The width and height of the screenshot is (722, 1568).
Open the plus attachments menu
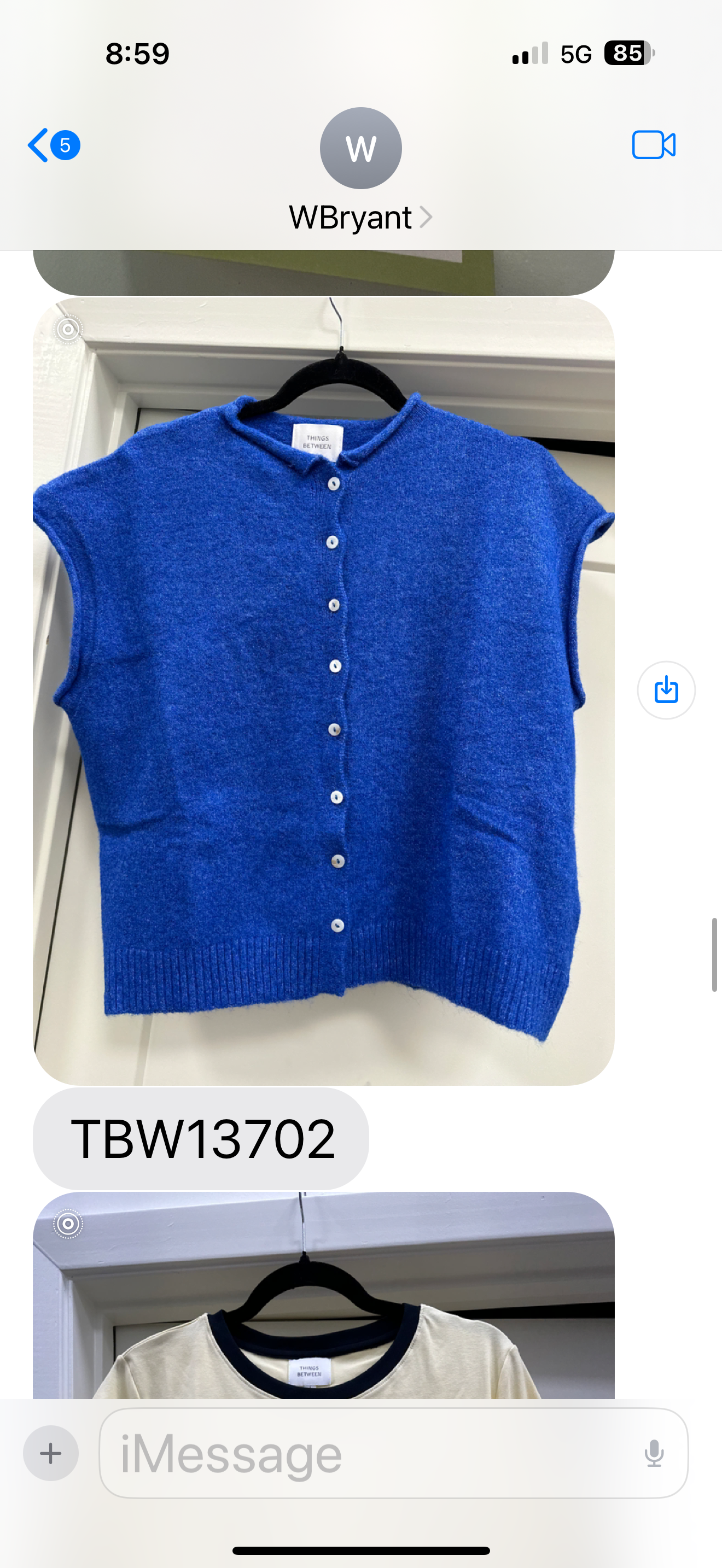click(50, 1453)
